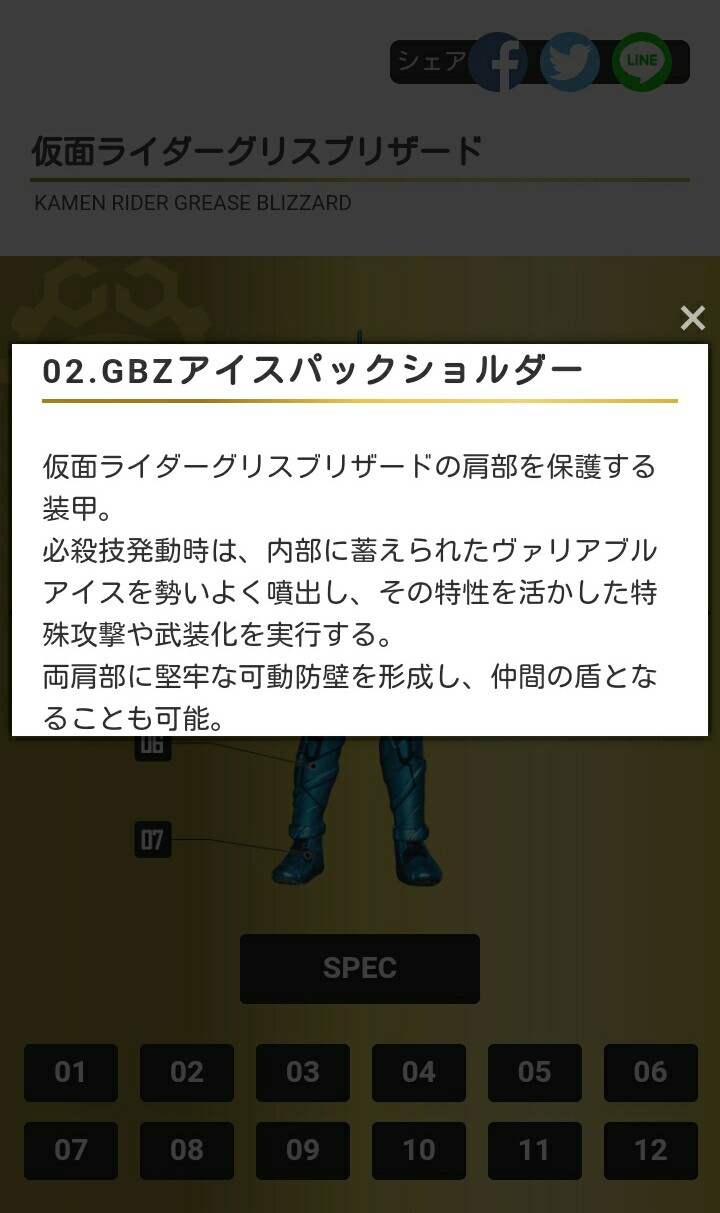
Task: Open part 07 from the number grid
Action: click(71, 1150)
